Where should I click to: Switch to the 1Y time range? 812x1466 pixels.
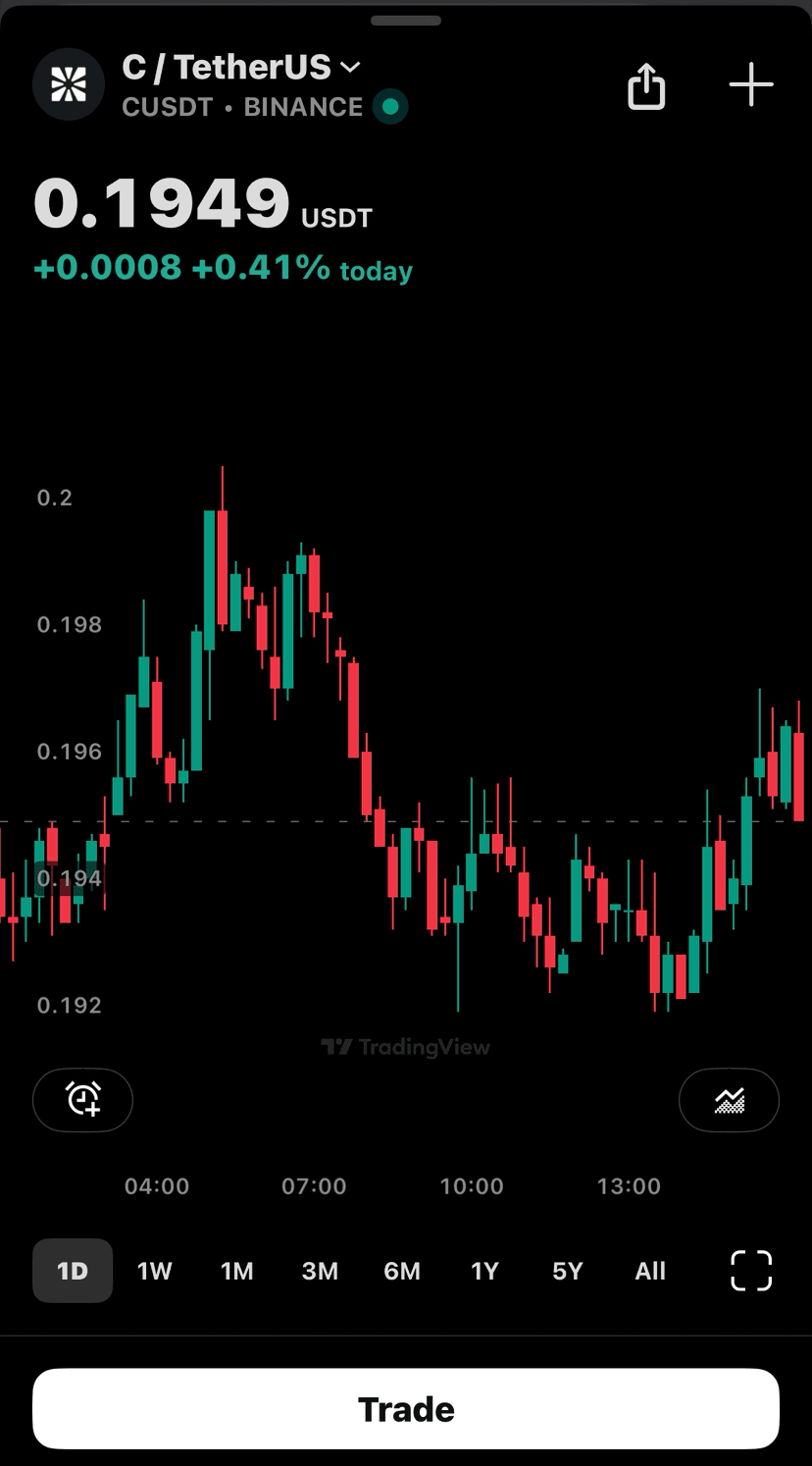click(484, 1271)
